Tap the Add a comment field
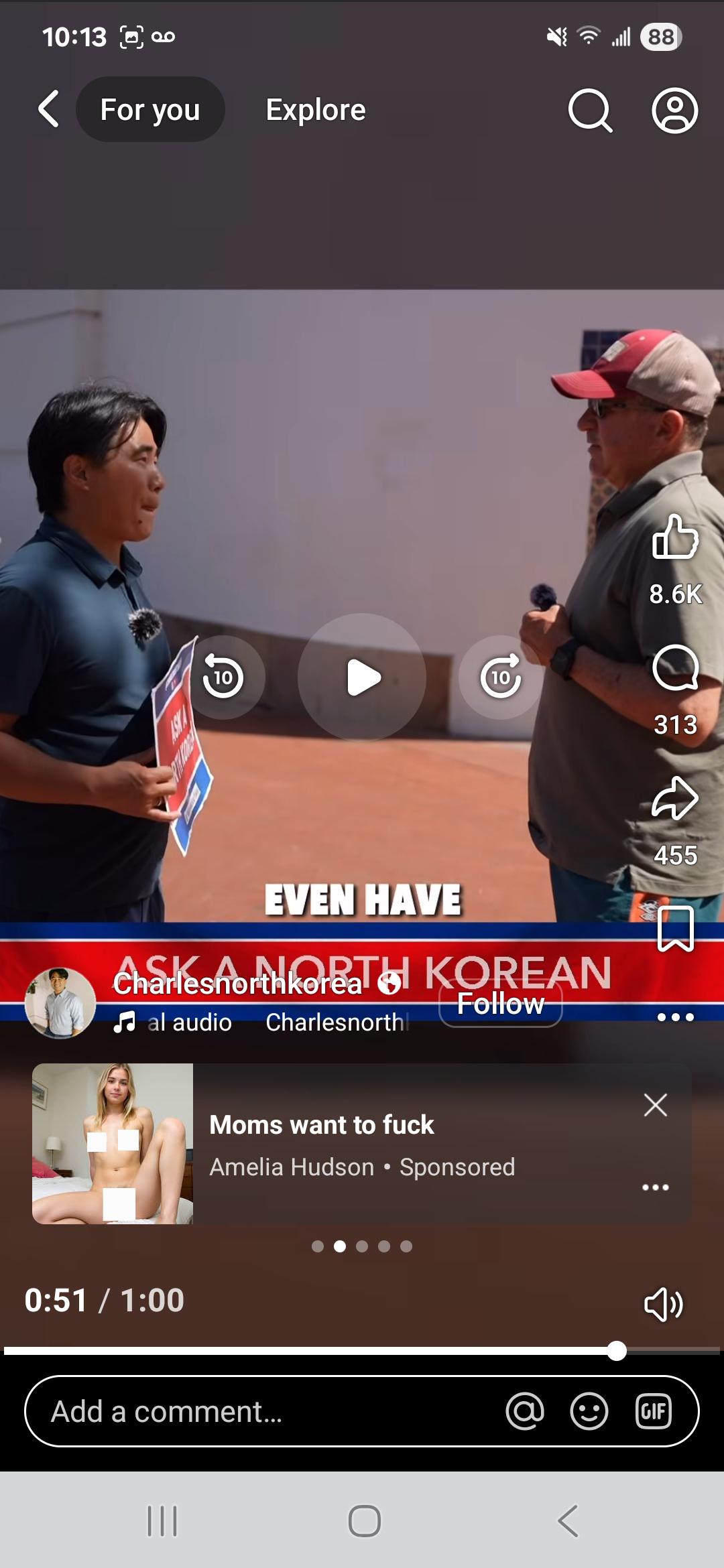This screenshot has width=724, height=1568. click(268, 1411)
